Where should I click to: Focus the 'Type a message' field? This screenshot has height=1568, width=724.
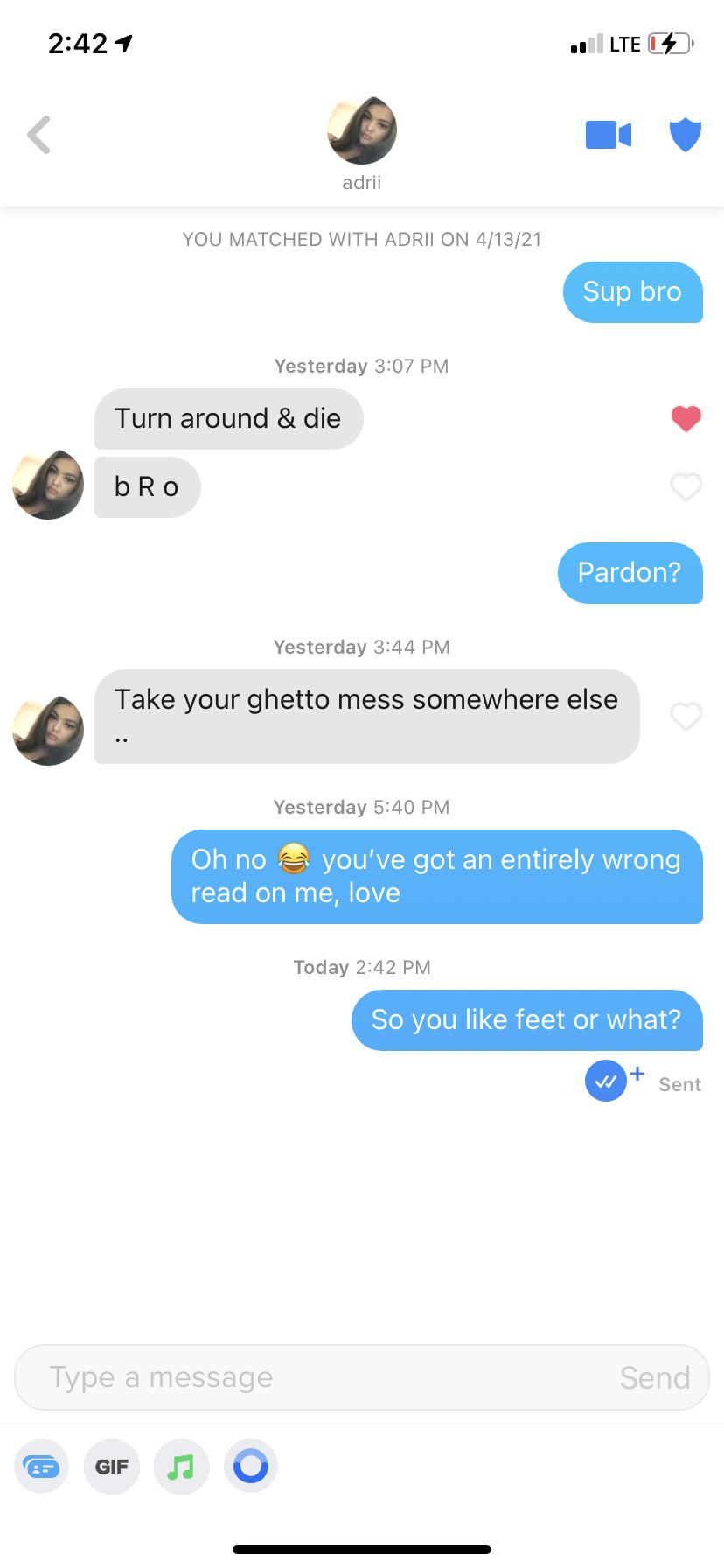coord(315,1377)
